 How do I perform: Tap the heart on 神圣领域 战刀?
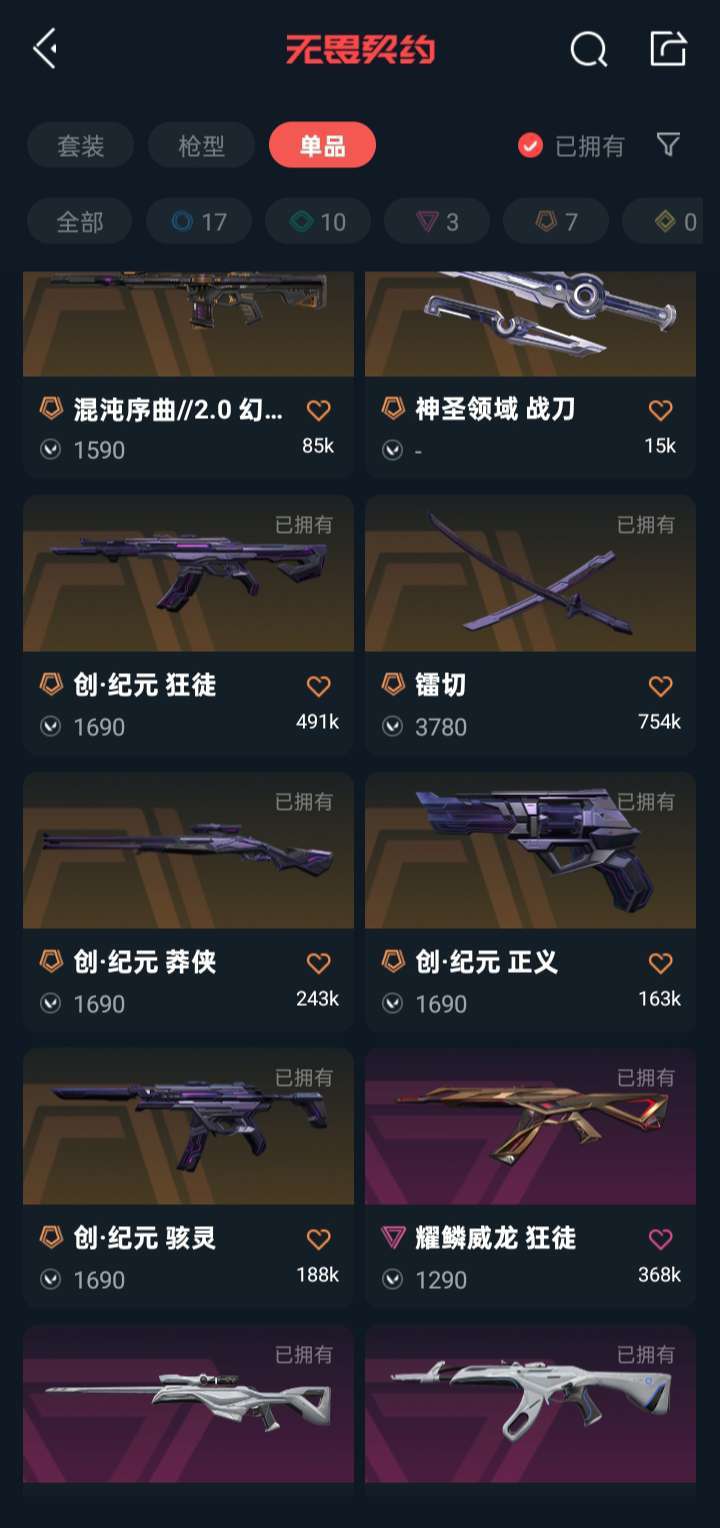coord(660,410)
